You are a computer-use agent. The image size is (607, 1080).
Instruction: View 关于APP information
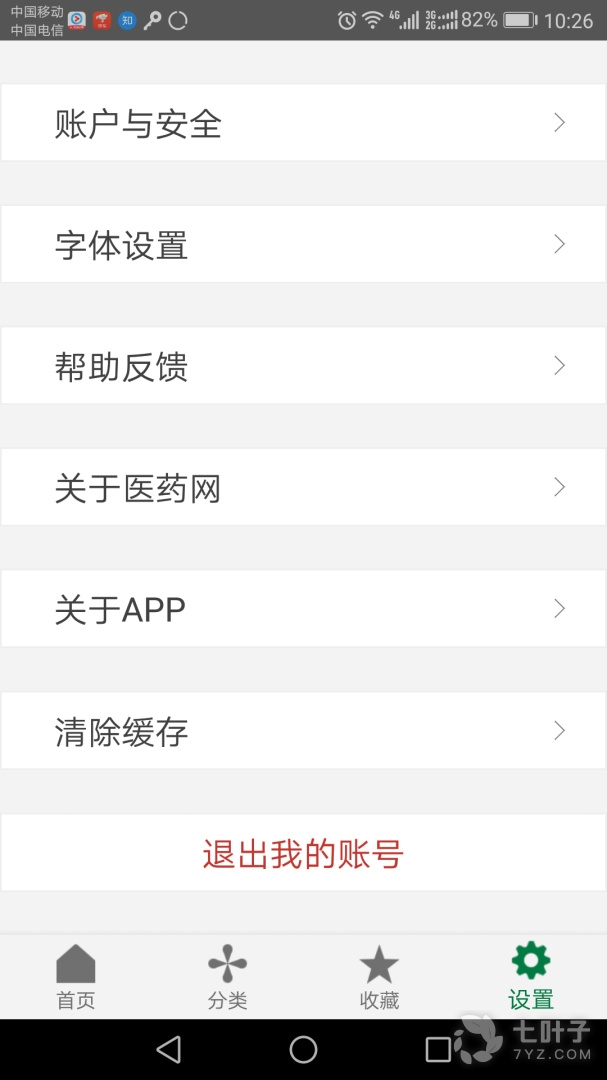(x=303, y=609)
